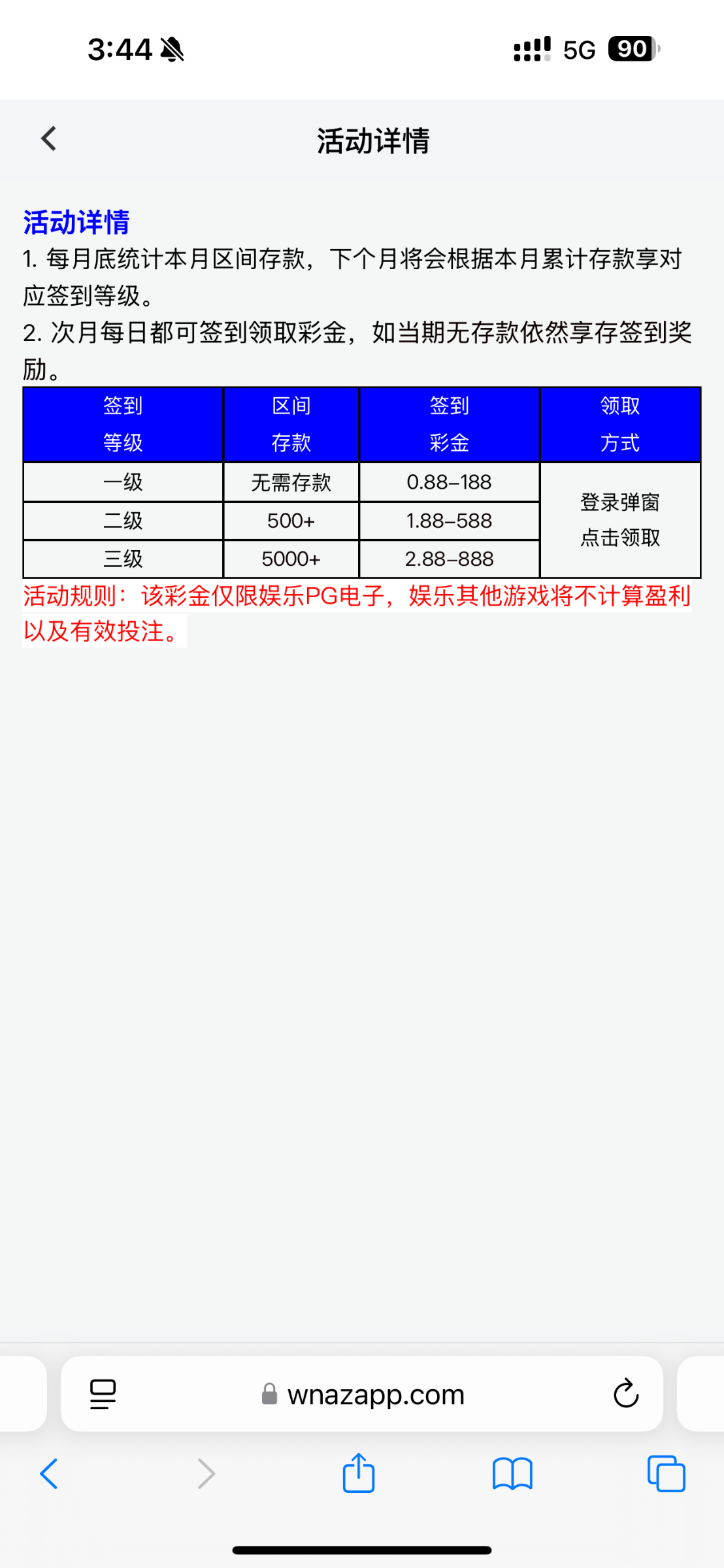
Task: Go back from the 活动详情 page
Action: point(49,139)
